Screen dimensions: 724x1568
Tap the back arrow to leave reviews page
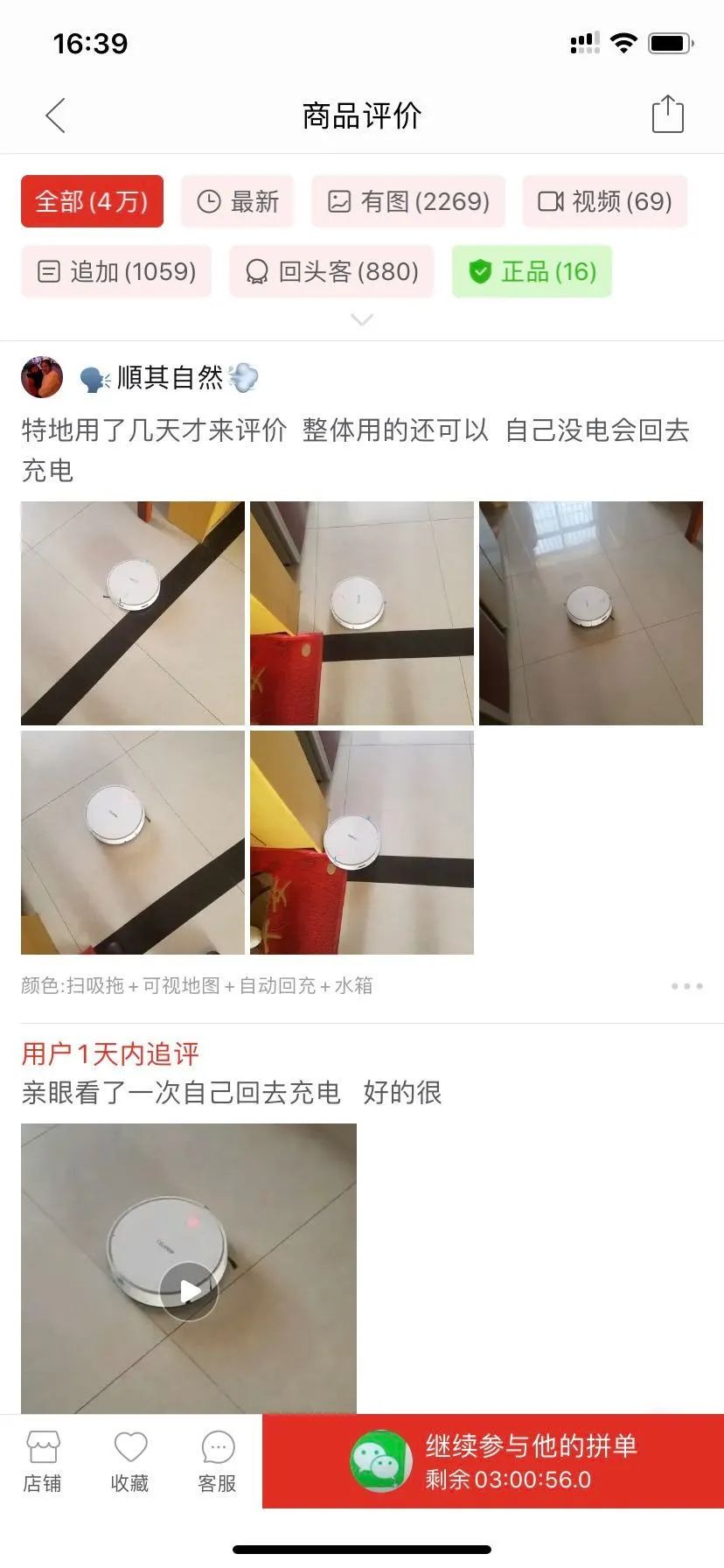[x=55, y=114]
